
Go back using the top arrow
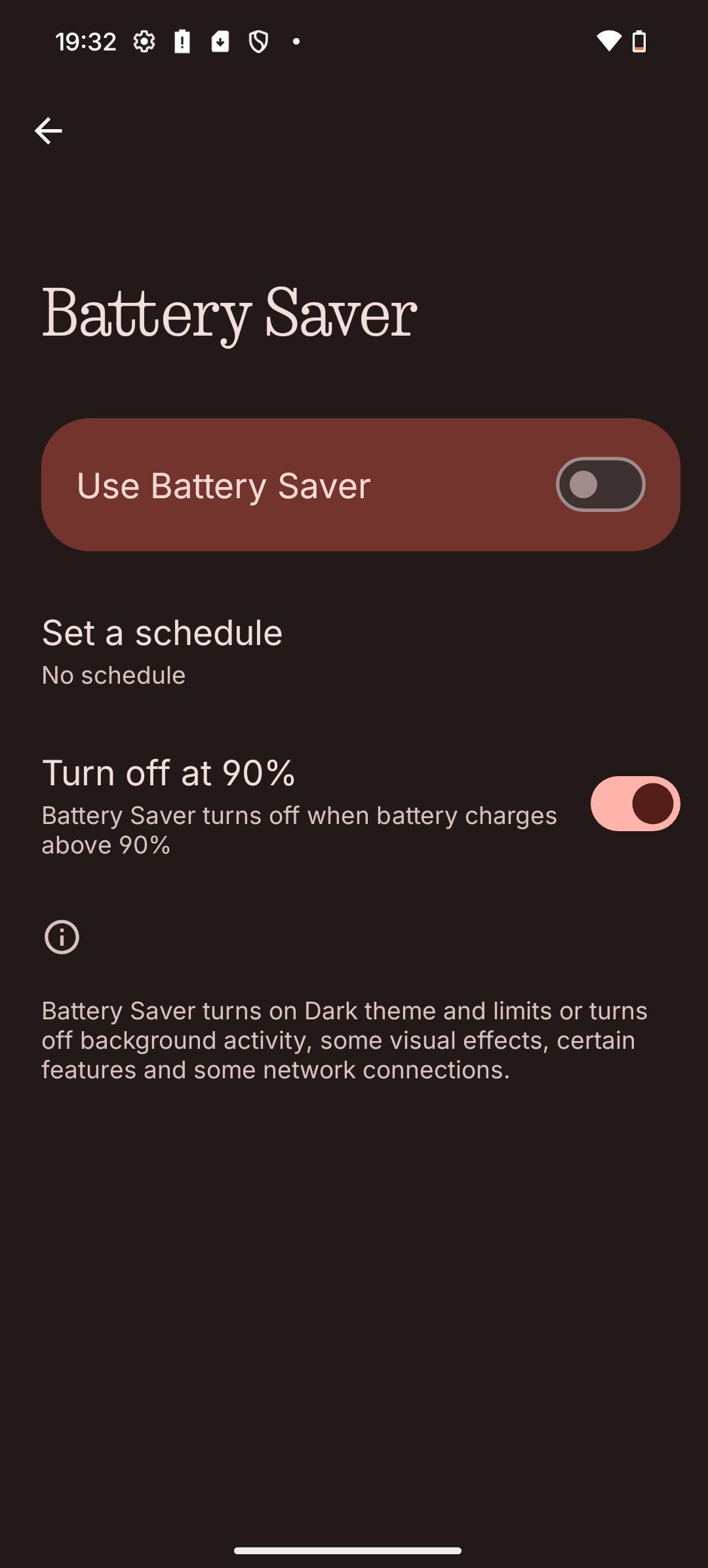(x=48, y=131)
